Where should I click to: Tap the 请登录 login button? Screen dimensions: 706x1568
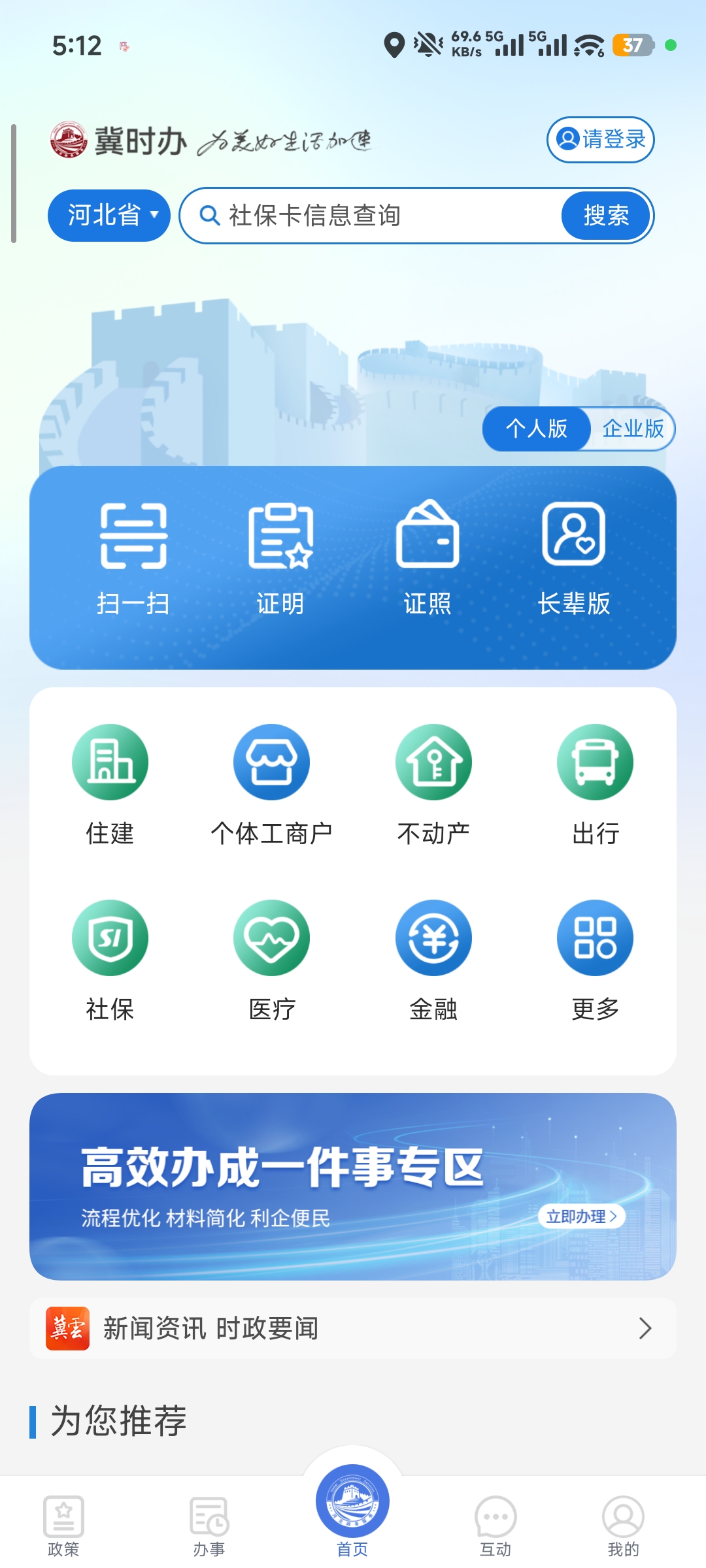pyautogui.click(x=600, y=139)
